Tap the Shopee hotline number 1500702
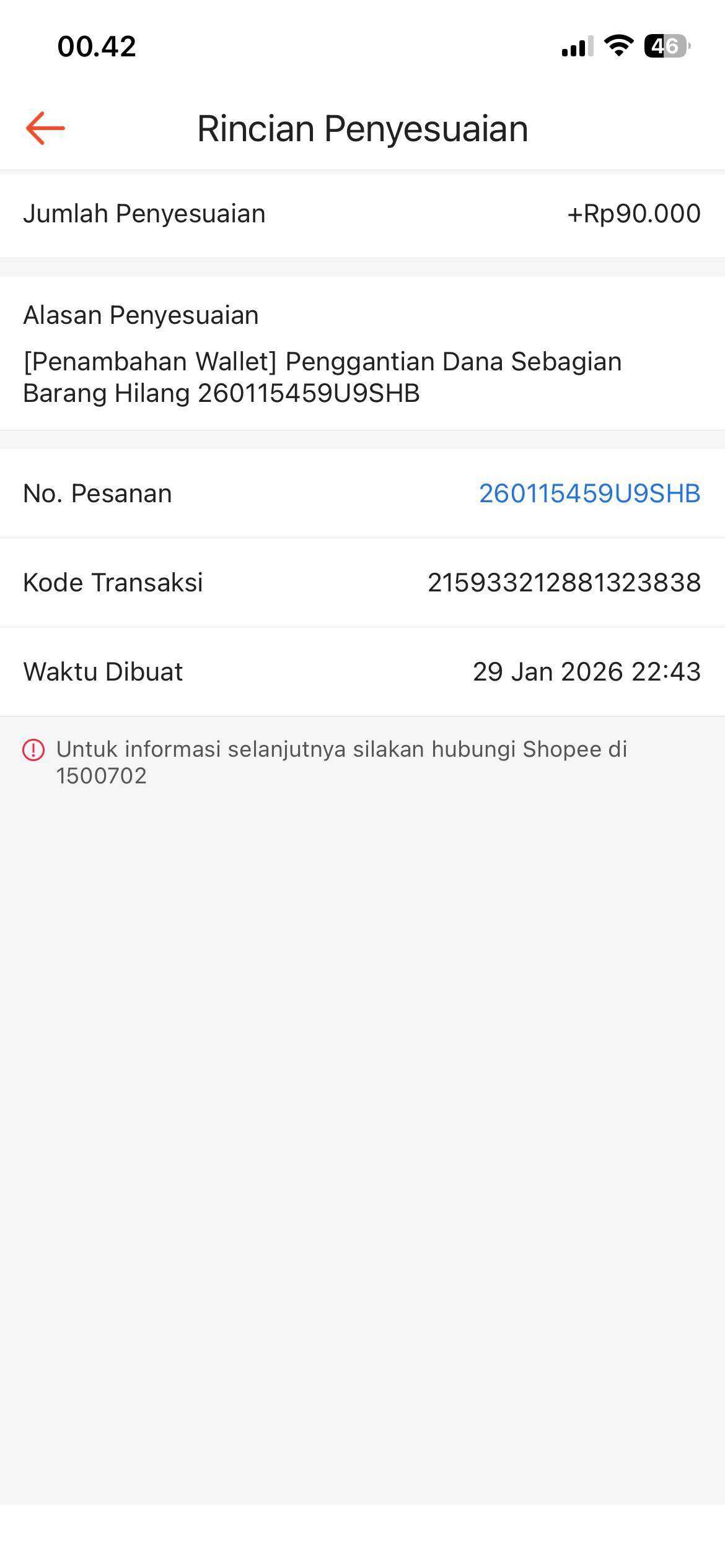 point(101,776)
